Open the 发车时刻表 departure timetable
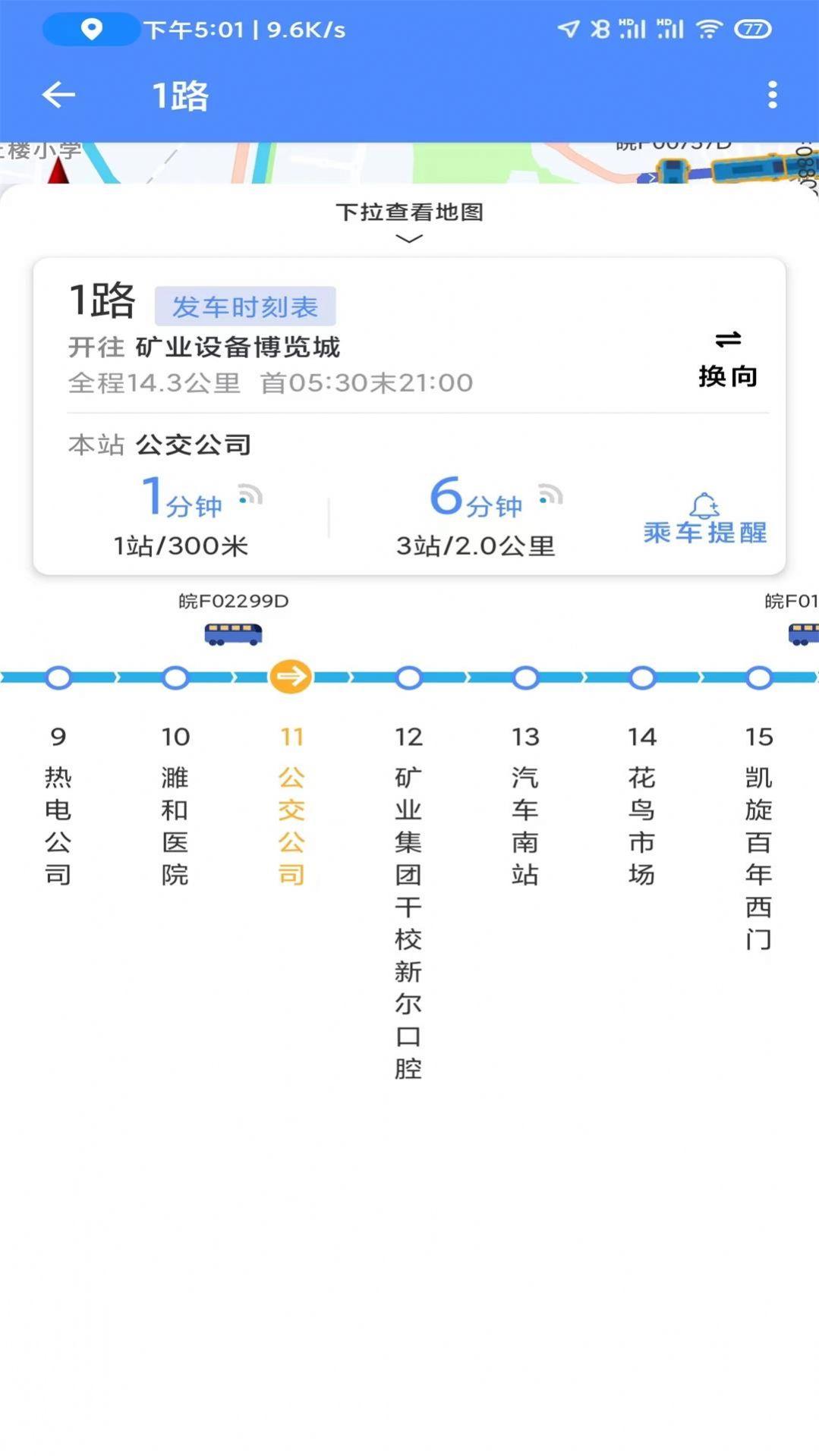Screen dimensions: 819x1456 (244, 307)
